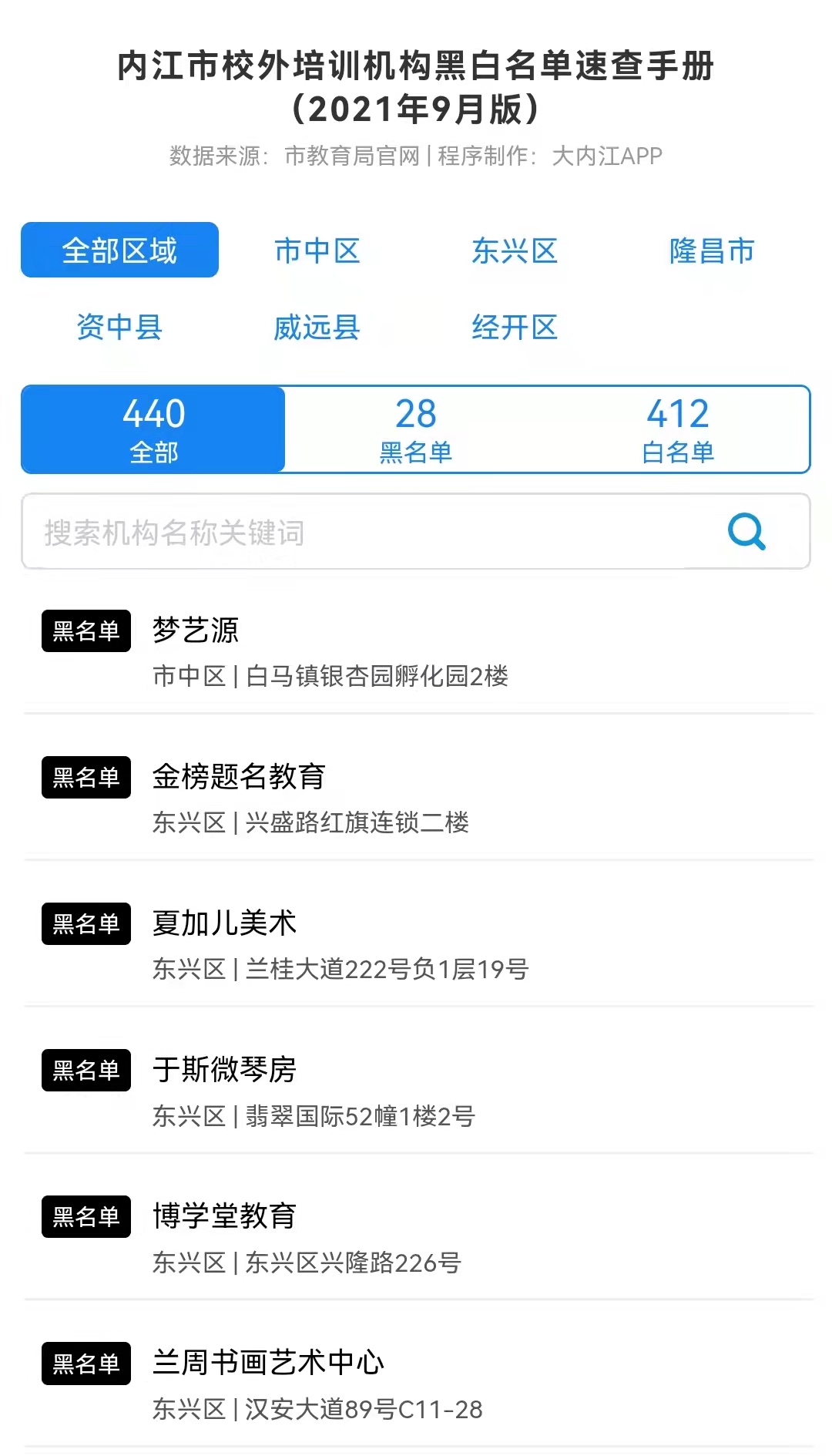This screenshot has height=1456, width=832.
Task: Click the 黑名单 badge beside 于斯微琴房
Action: tap(85, 1070)
